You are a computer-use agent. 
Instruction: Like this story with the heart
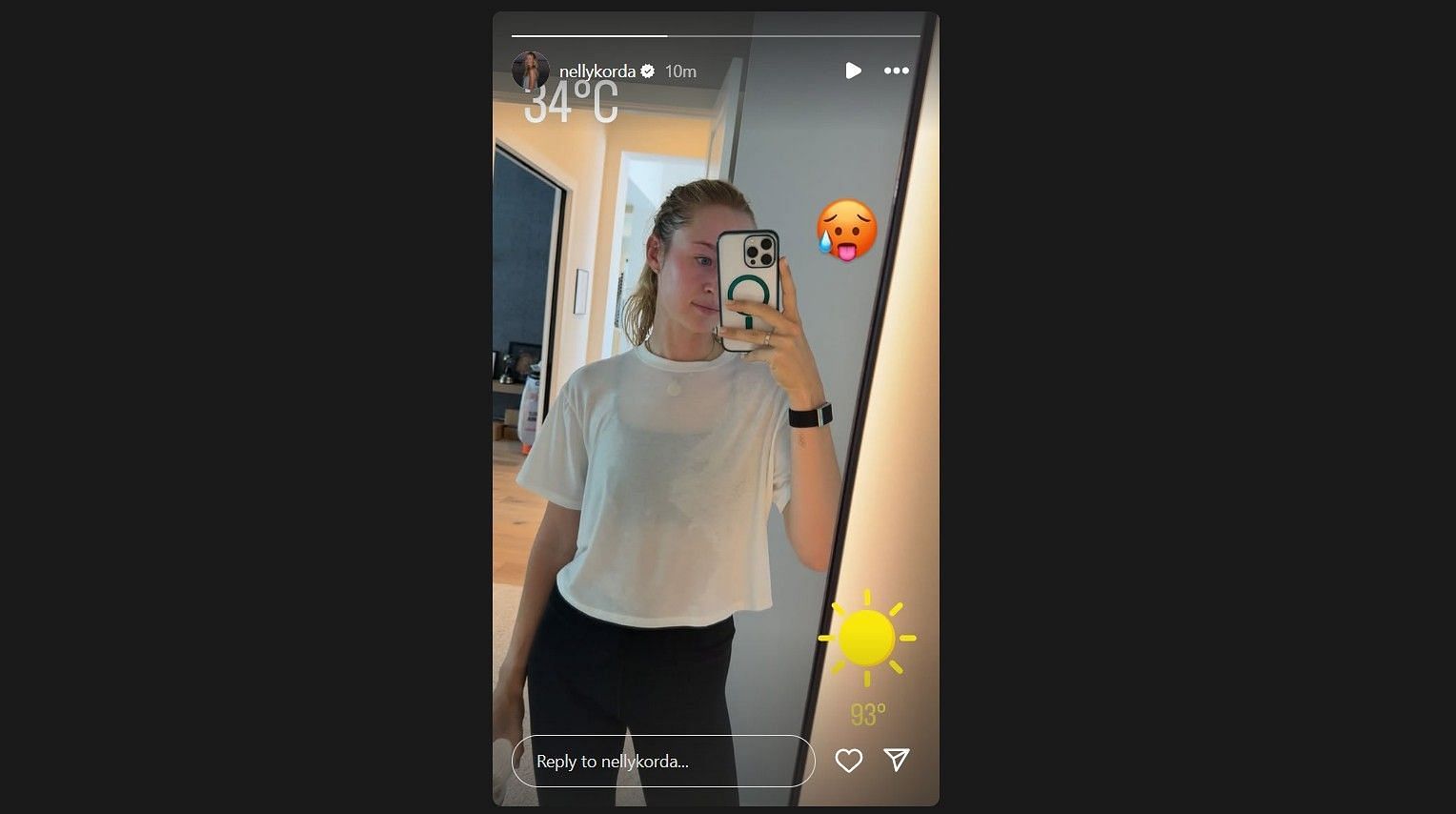point(848,760)
